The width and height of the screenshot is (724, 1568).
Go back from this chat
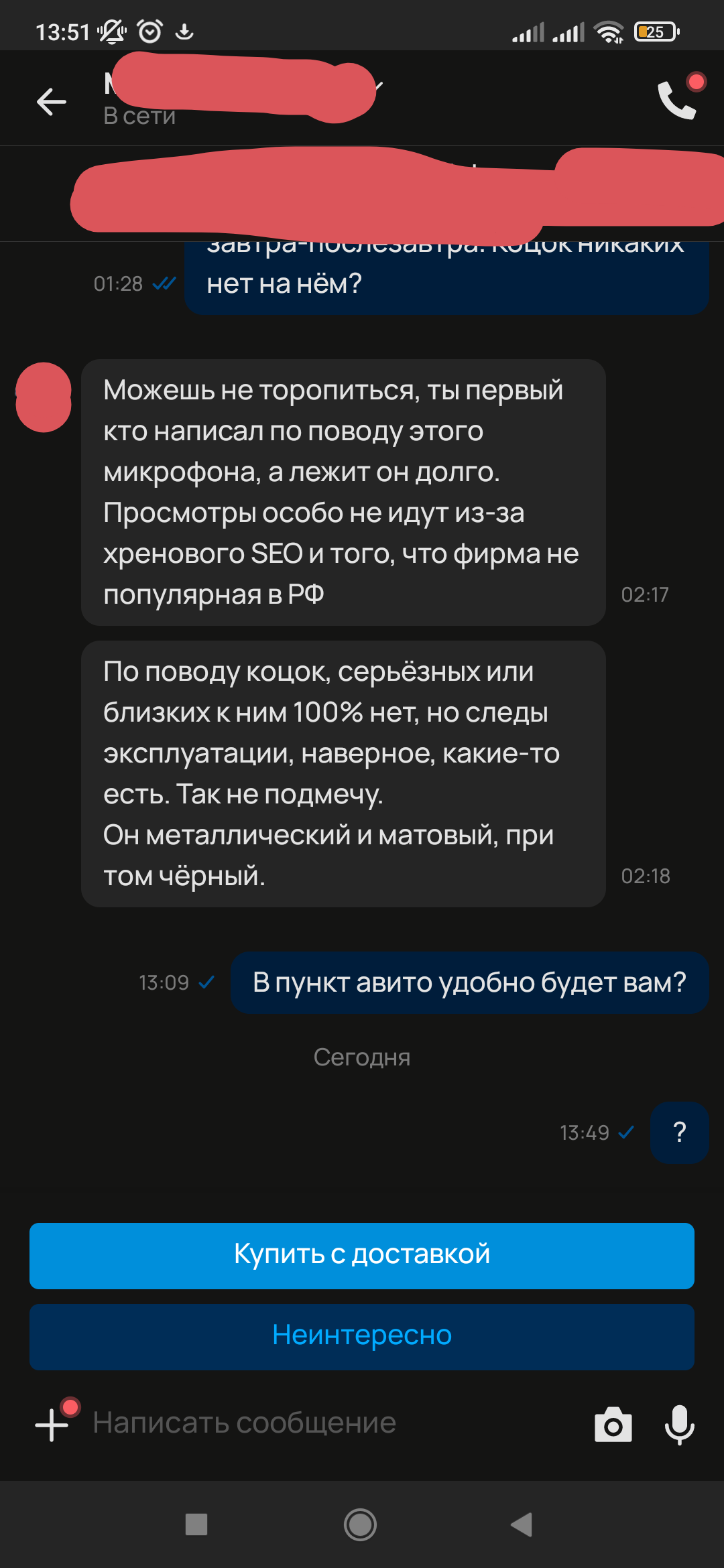[51, 102]
